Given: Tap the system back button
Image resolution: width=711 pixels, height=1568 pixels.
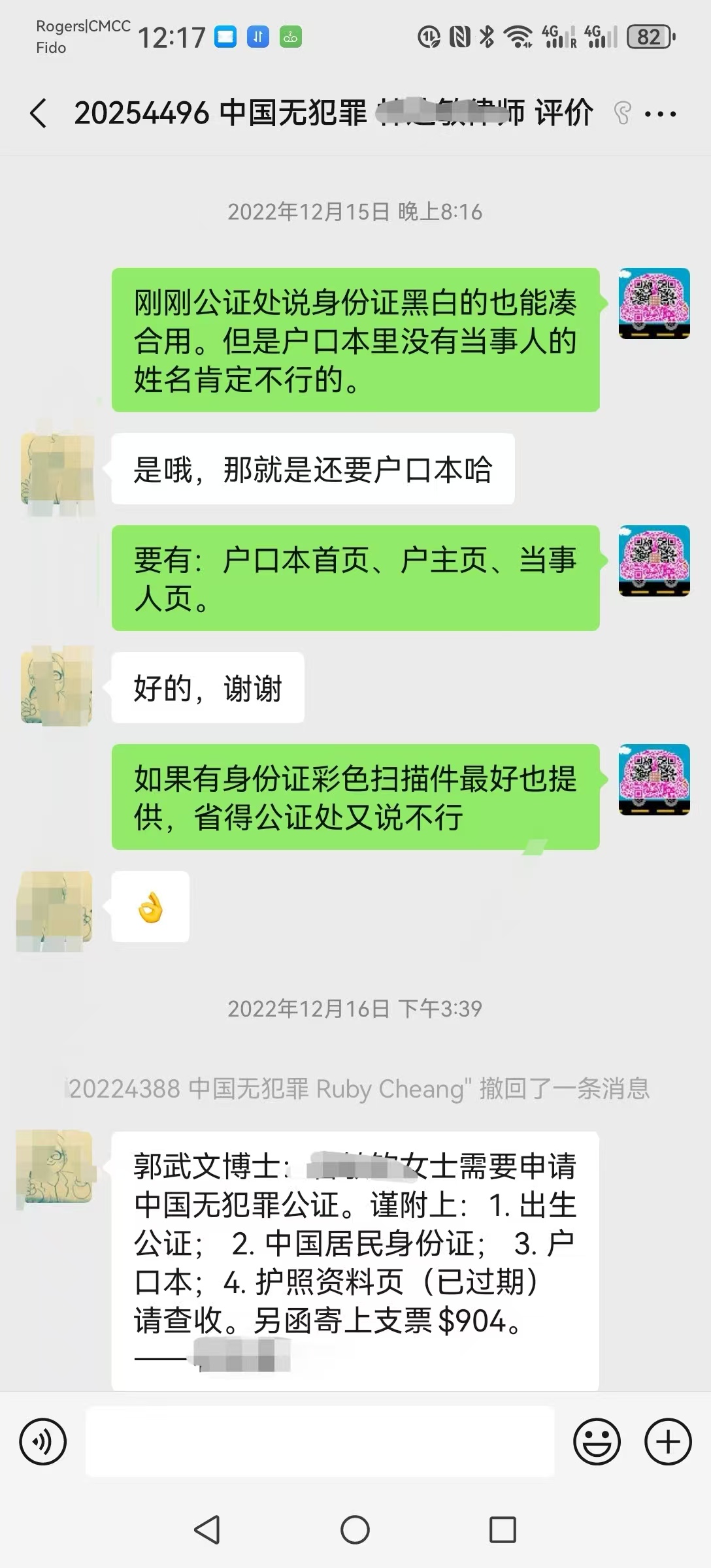Looking at the screenshot, I should (x=207, y=1529).
